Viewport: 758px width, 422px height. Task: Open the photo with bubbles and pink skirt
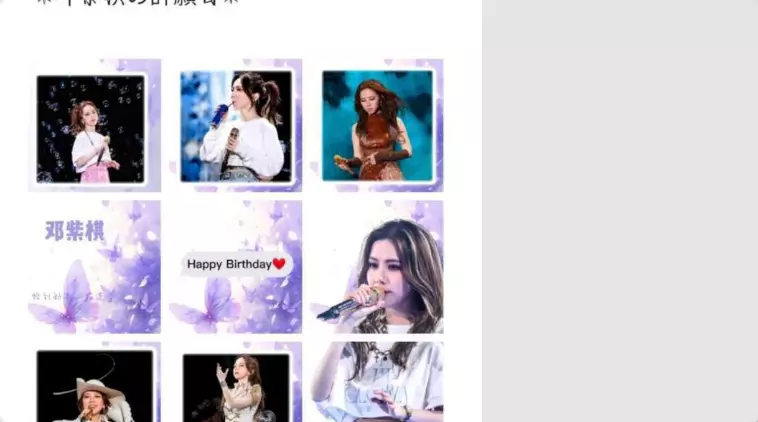[94, 126]
